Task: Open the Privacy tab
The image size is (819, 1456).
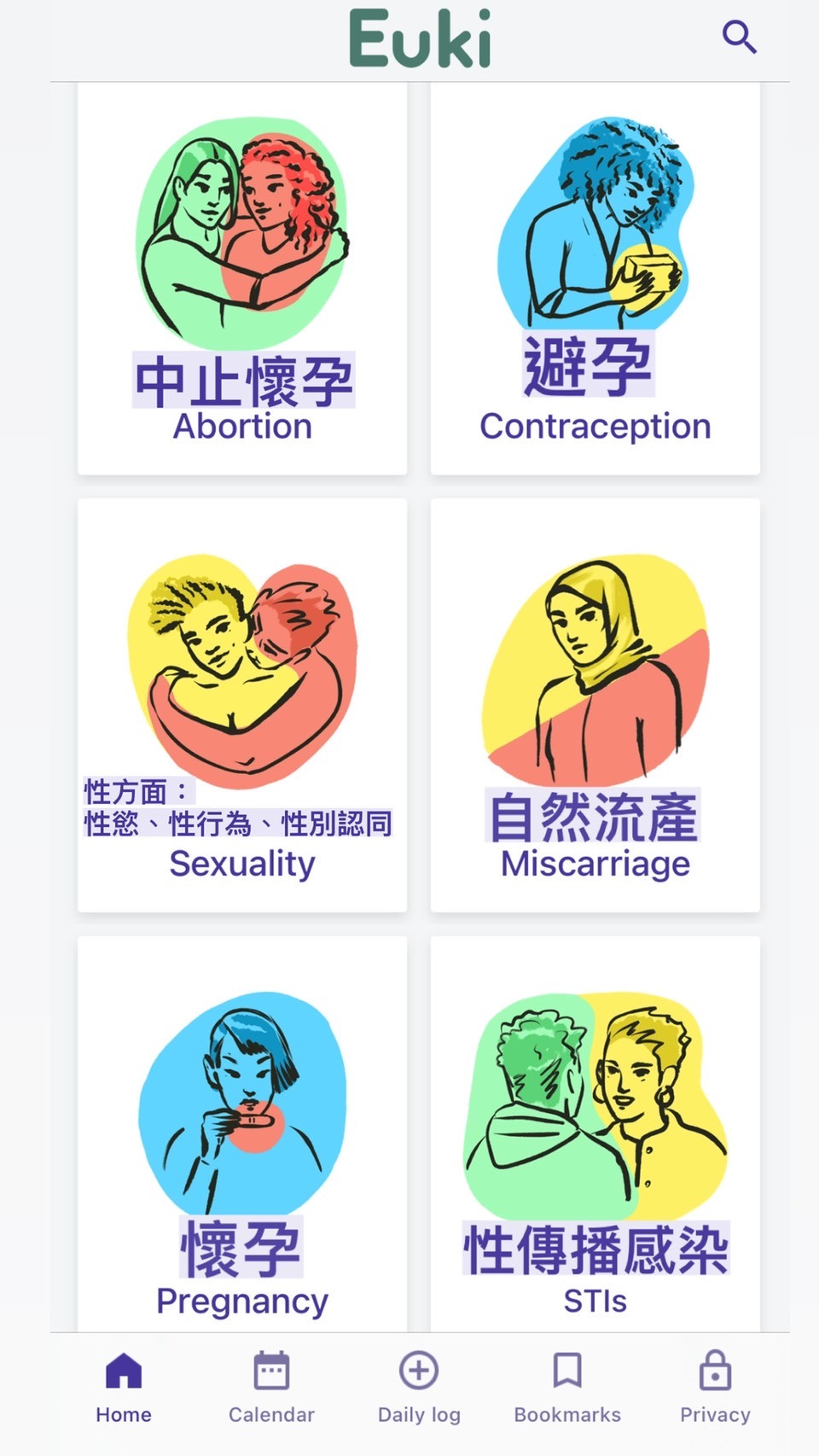Action: point(715,1388)
